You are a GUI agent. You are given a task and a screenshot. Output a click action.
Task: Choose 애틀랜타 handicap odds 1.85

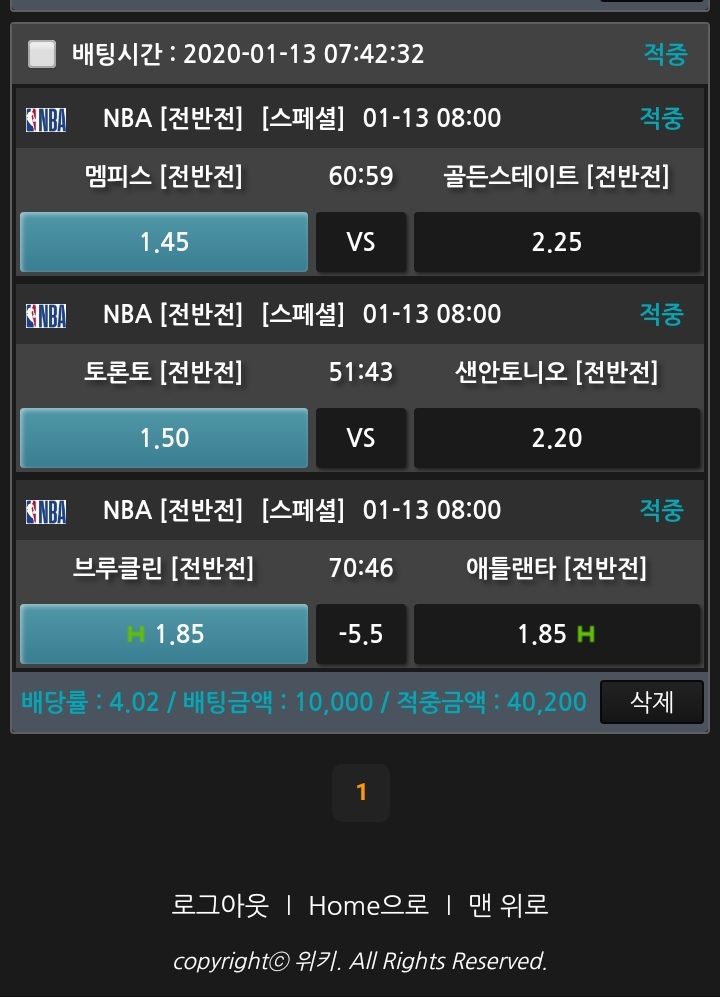pos(557,634)
